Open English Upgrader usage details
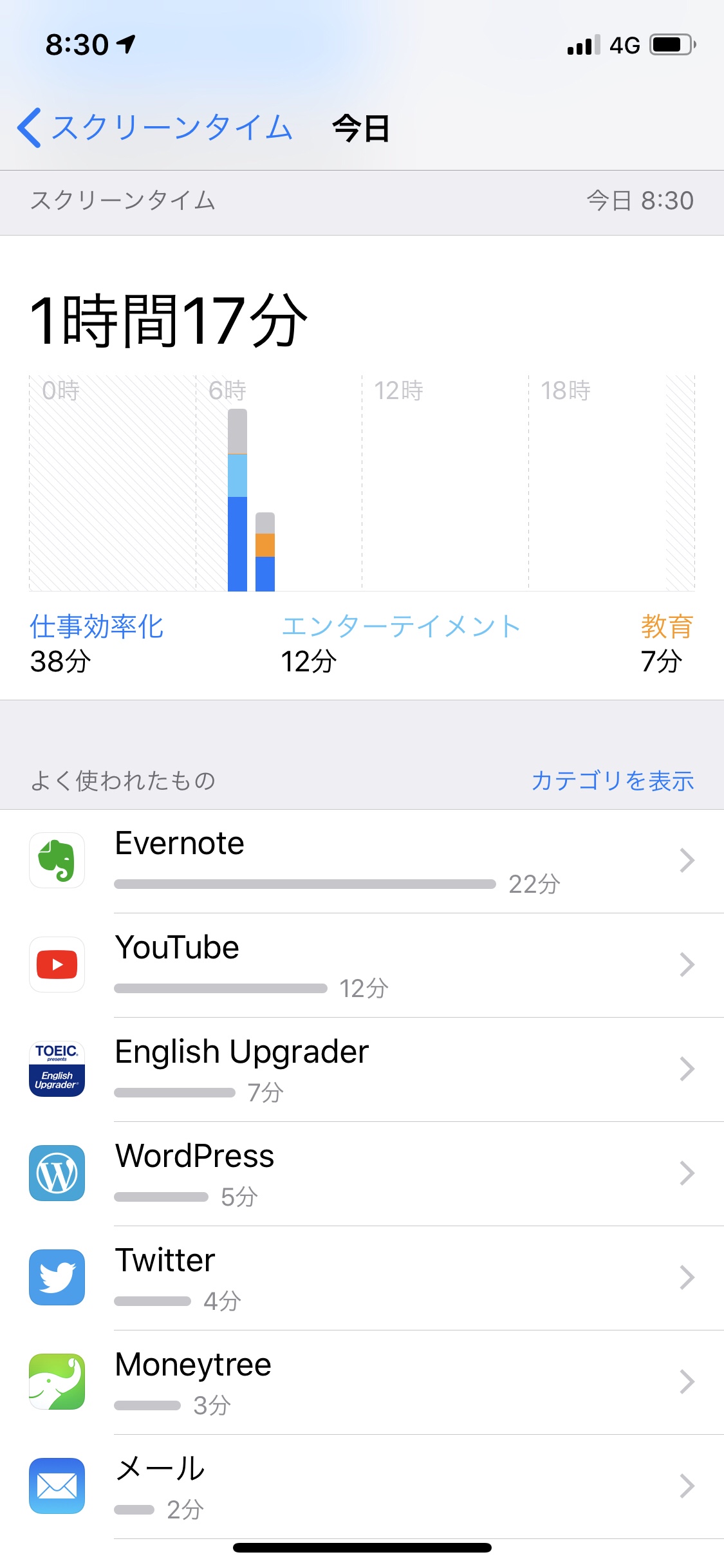 click(x=362, y=1070)
